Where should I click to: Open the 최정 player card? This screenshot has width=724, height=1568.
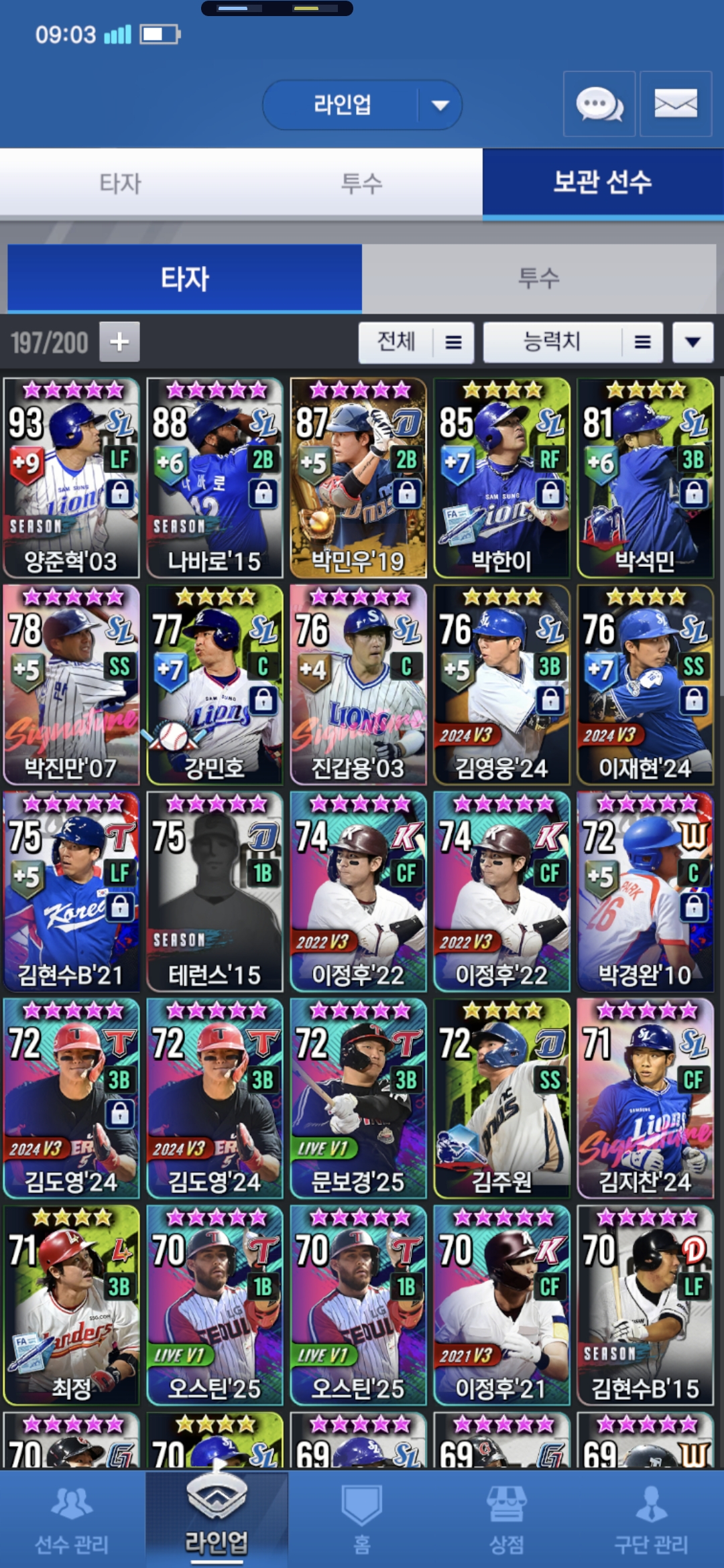71,1306
